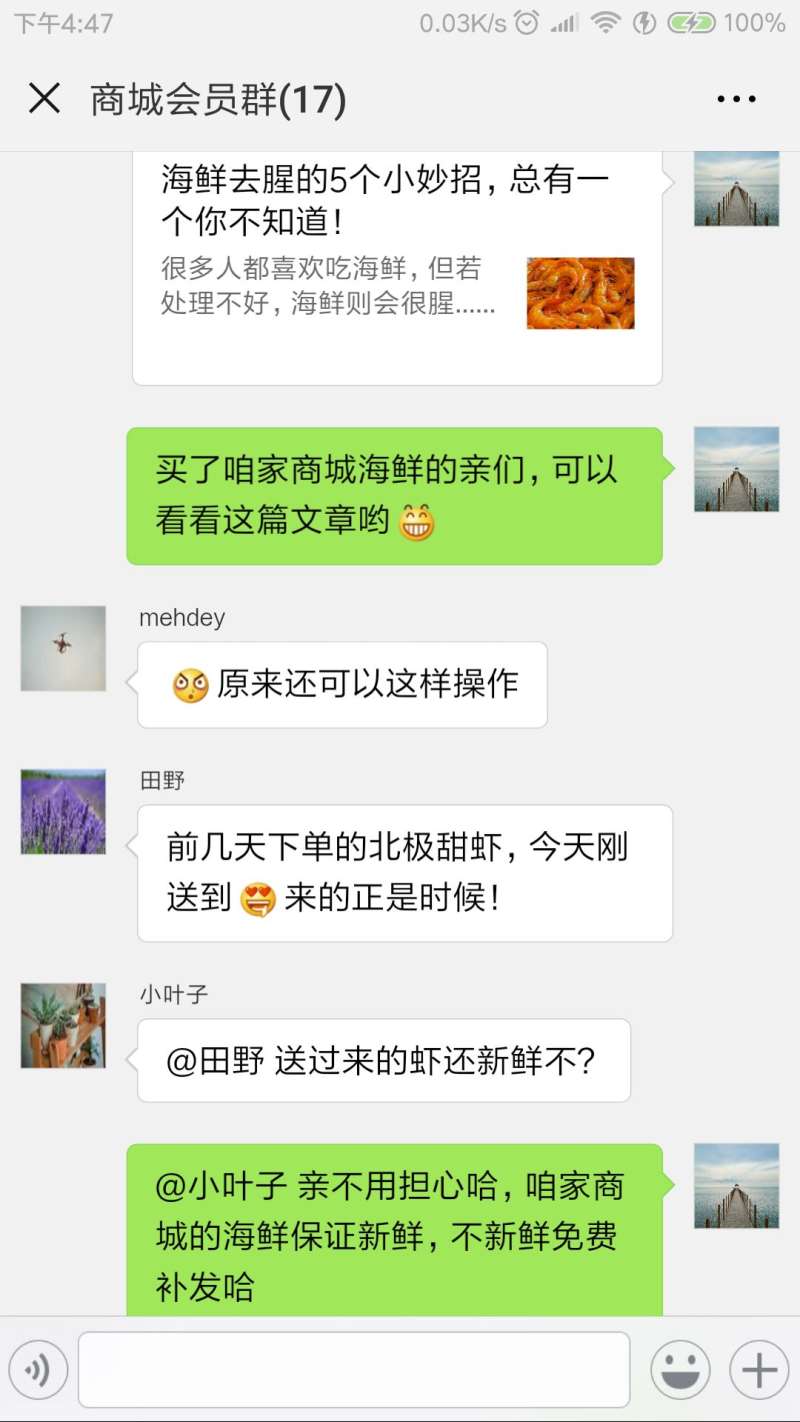
Task: Open the plus attachment menu
Action: 759,1369
